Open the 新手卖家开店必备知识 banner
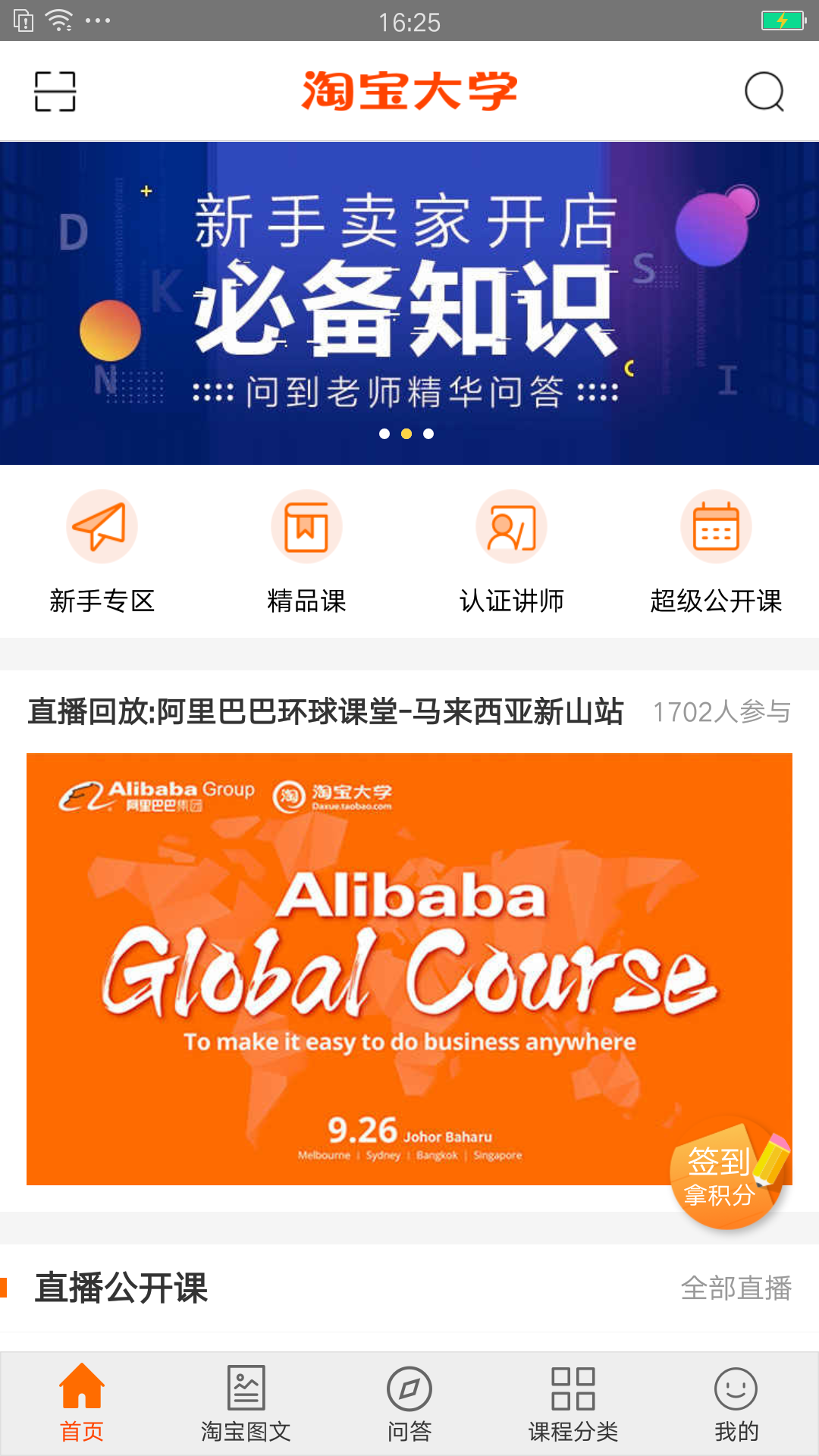Image resolution: width=819 pixels, height=1456 pixels. 409,303
